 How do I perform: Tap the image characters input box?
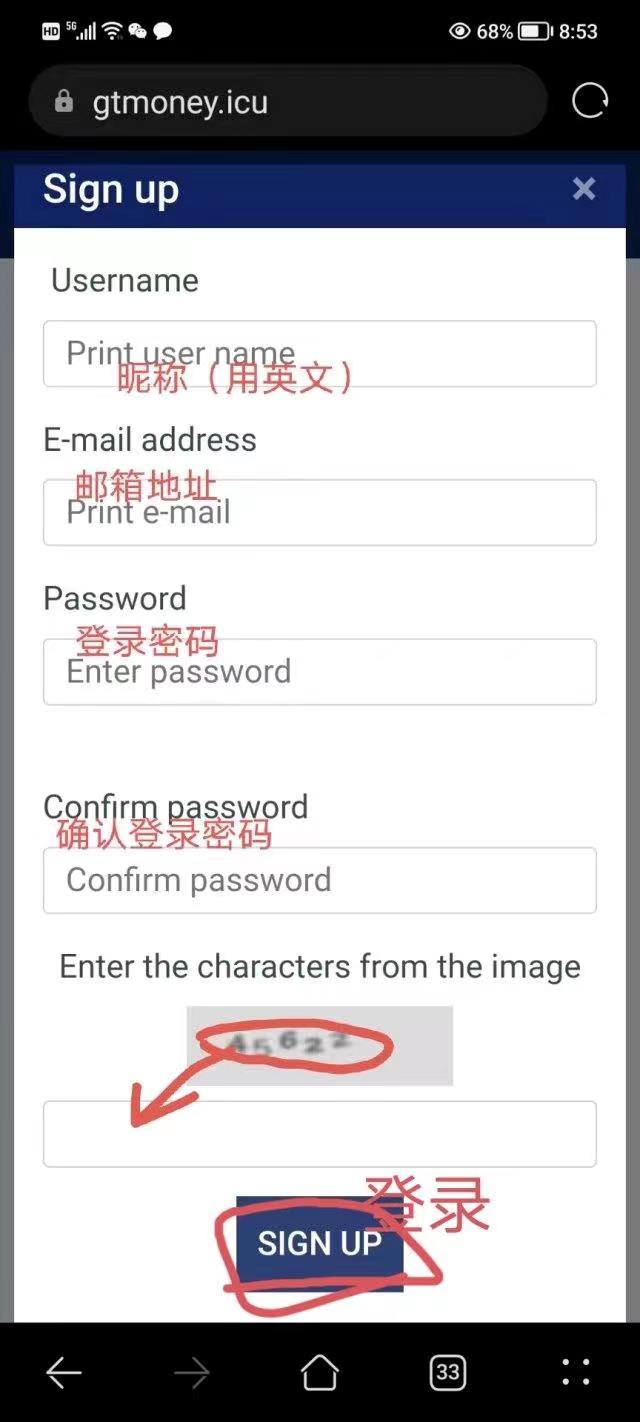[x=319, y=1134]
